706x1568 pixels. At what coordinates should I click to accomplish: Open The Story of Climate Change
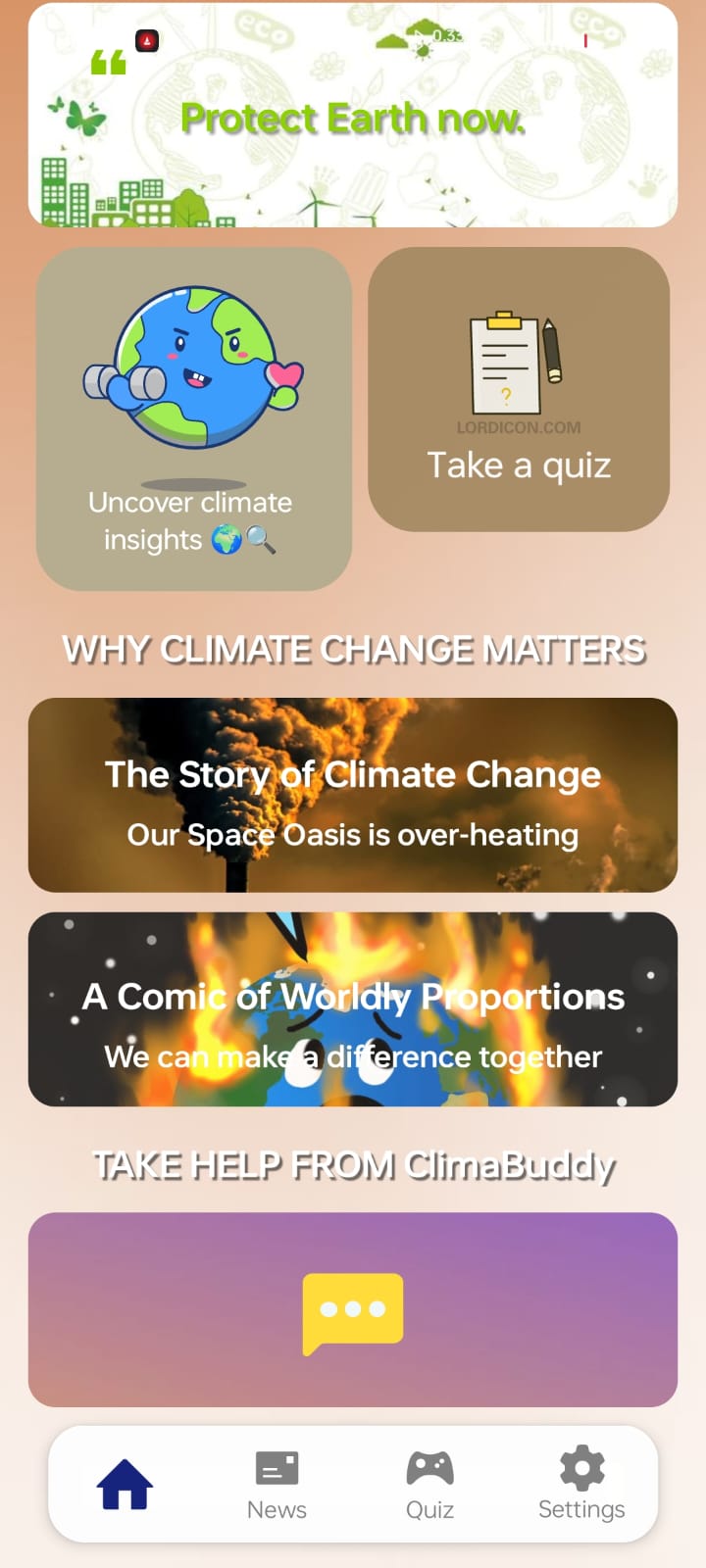353,795
